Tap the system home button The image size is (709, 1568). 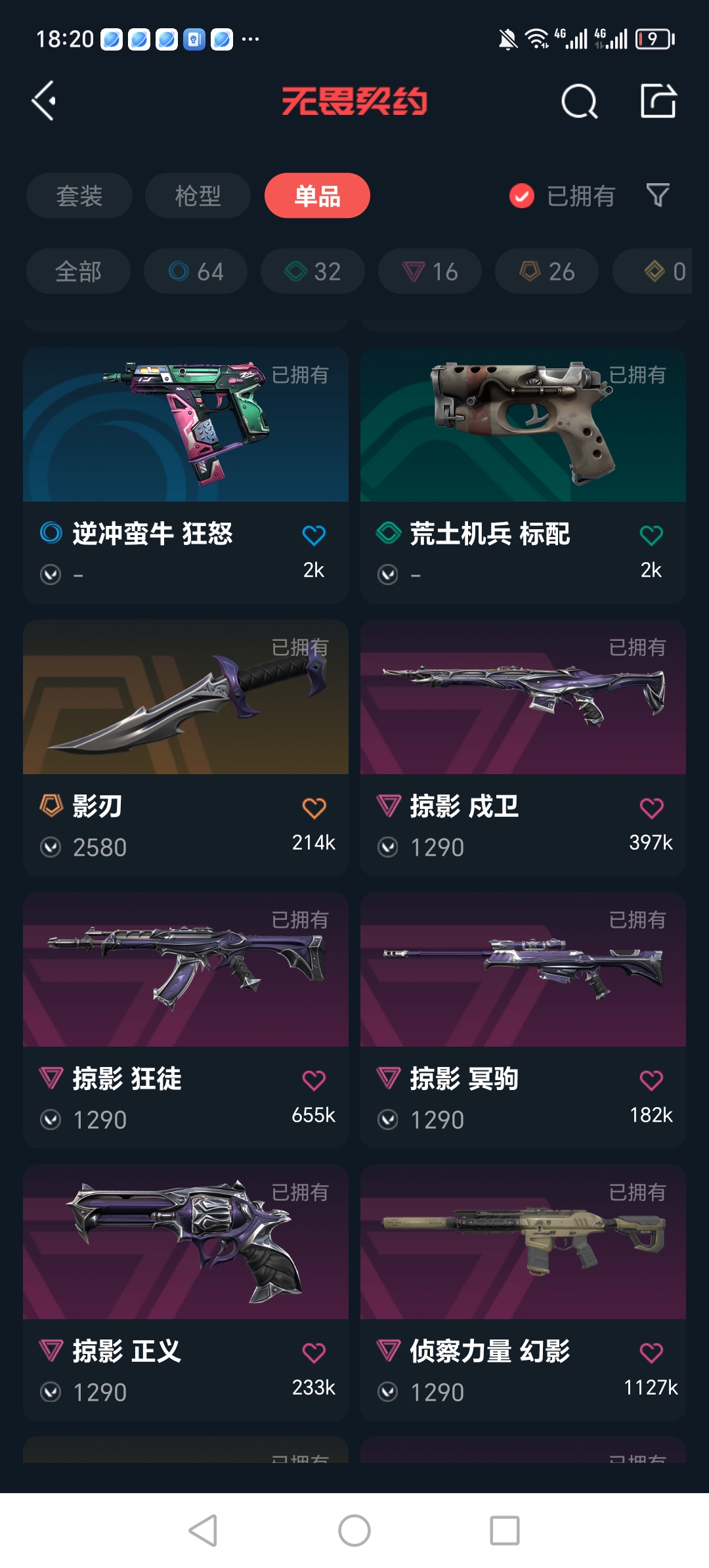[354, 1531]
